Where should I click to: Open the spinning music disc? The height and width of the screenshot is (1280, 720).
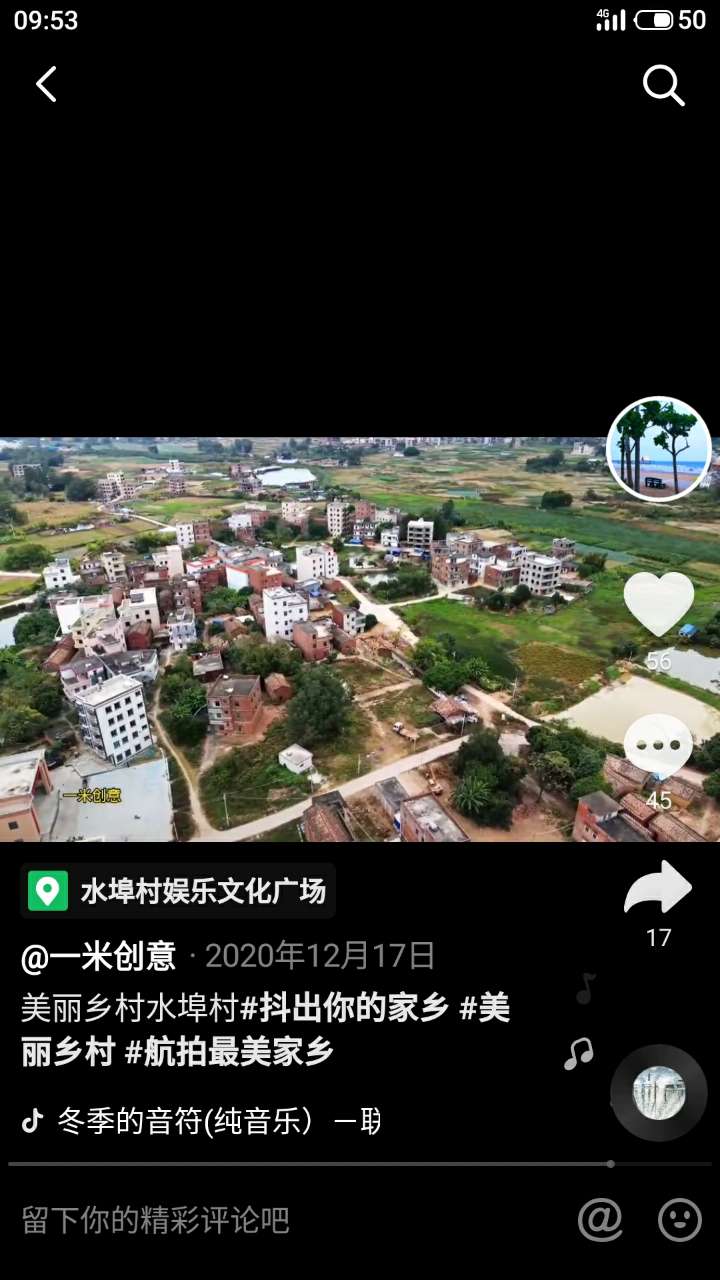click(x=659, y=1093)
